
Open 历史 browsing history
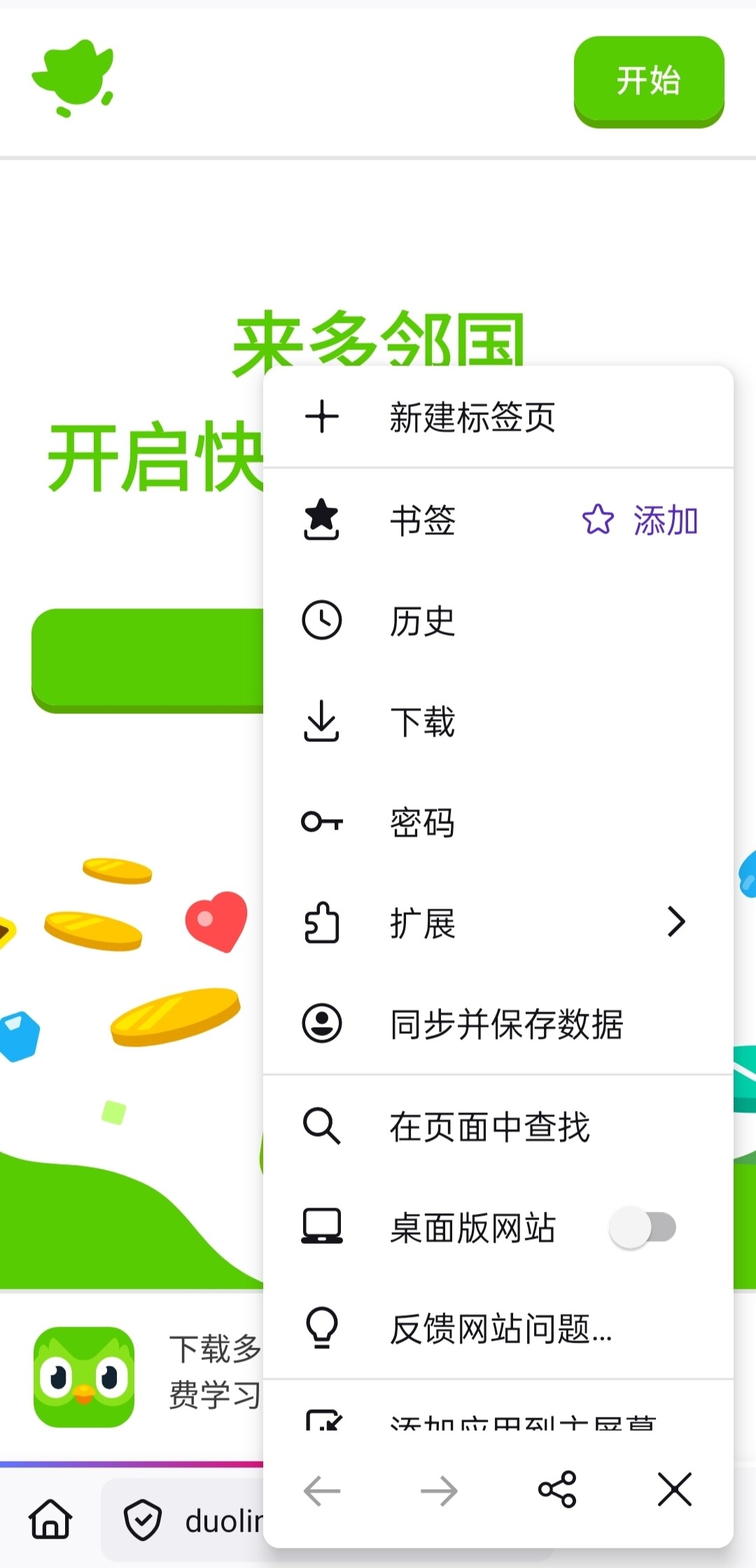point(498,621)
